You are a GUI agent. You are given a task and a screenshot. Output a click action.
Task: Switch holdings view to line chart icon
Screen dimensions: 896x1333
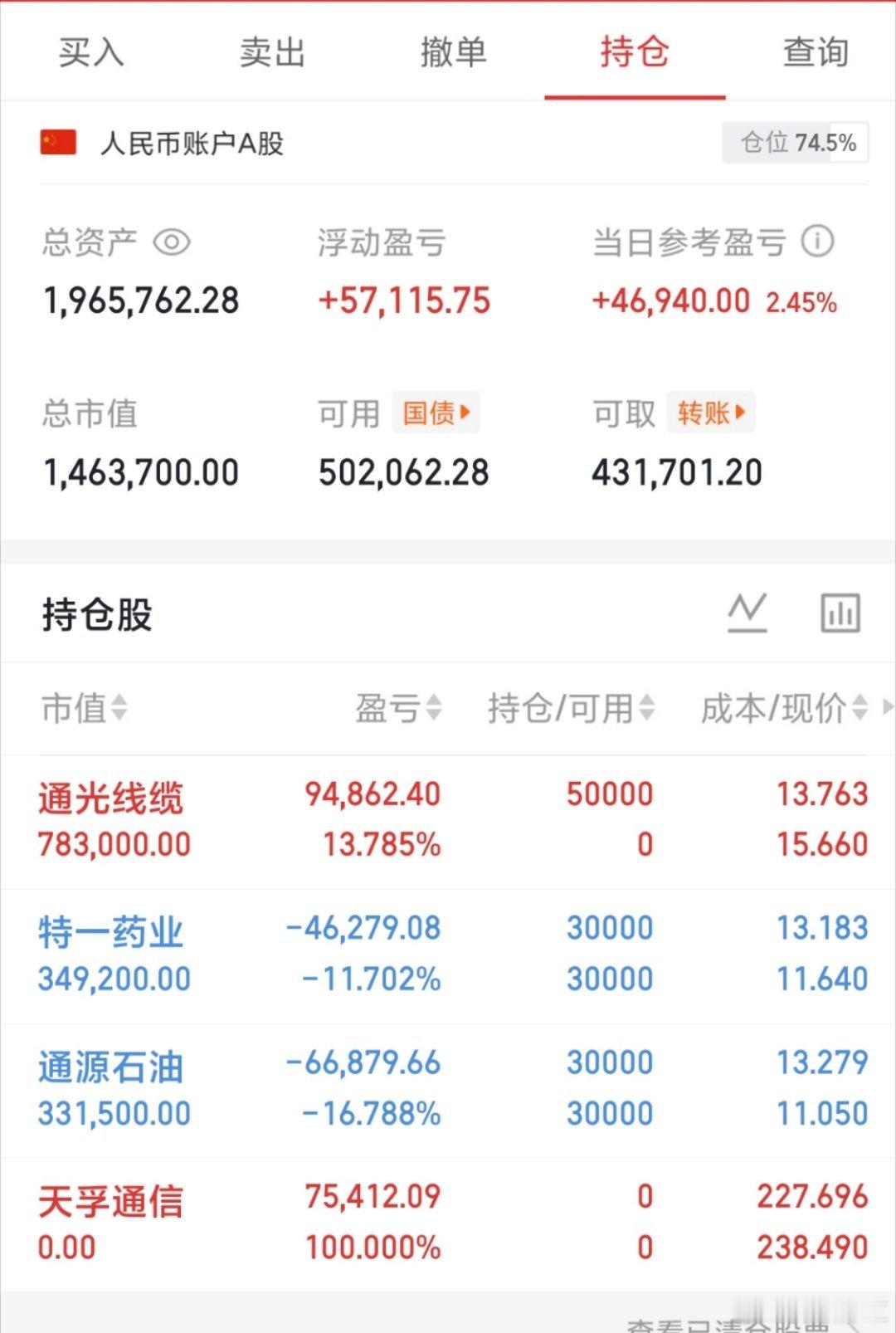[747, 612]
